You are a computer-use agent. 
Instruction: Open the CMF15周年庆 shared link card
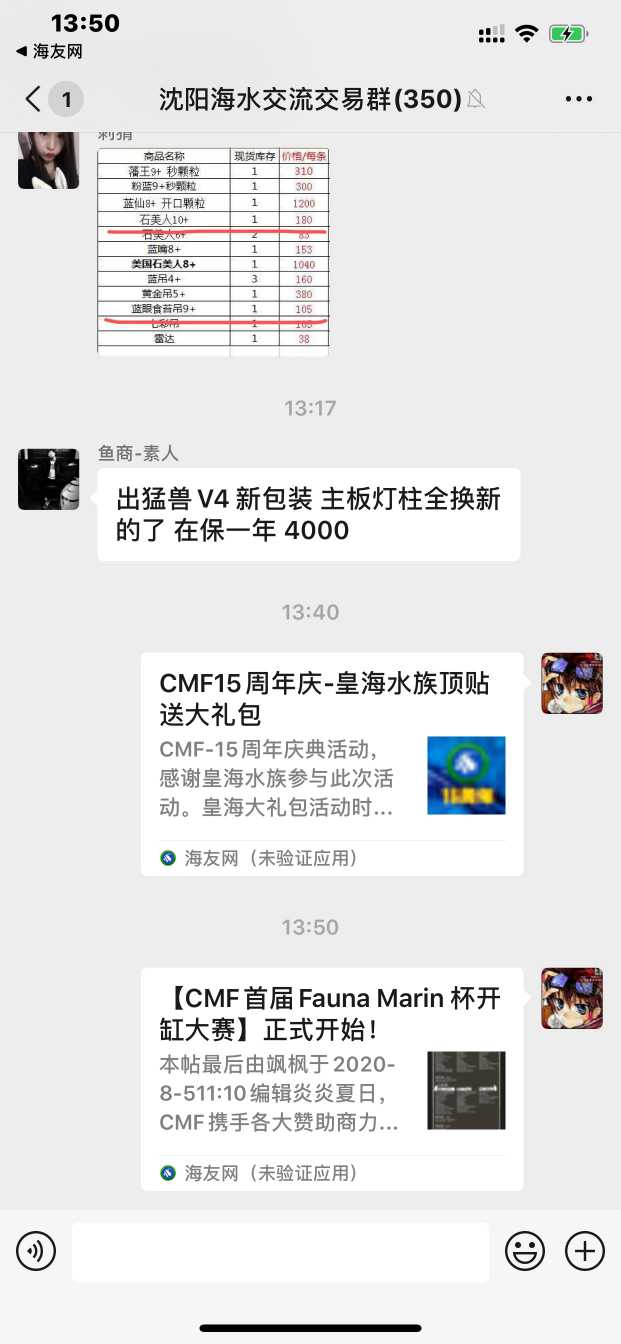point(331,763)
